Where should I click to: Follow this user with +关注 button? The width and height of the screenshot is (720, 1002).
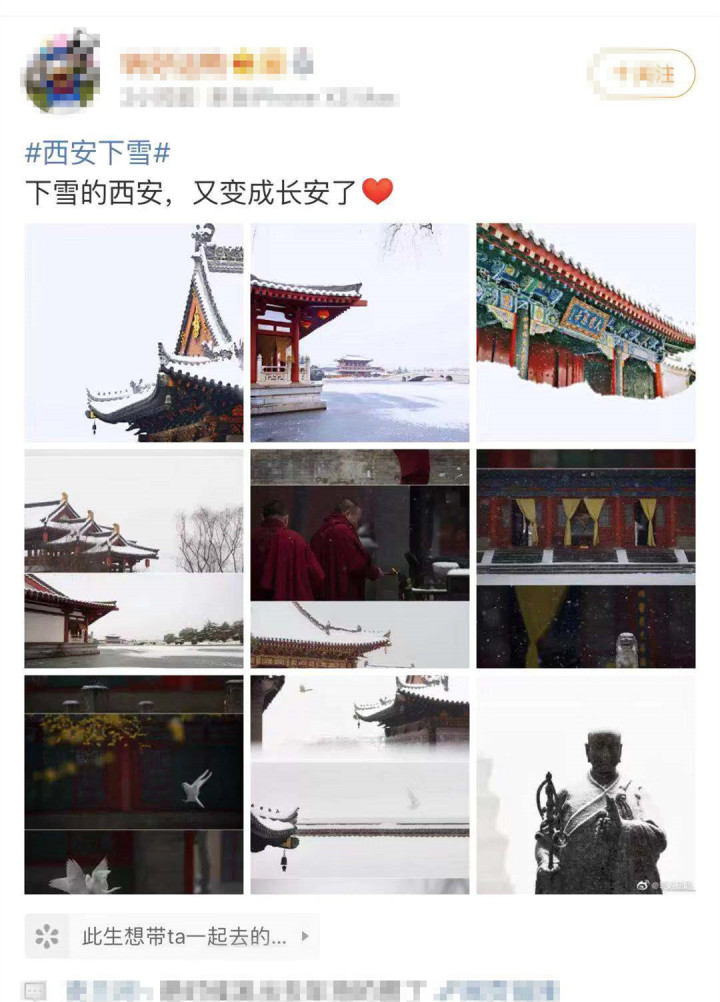click(x=641, y=74)
